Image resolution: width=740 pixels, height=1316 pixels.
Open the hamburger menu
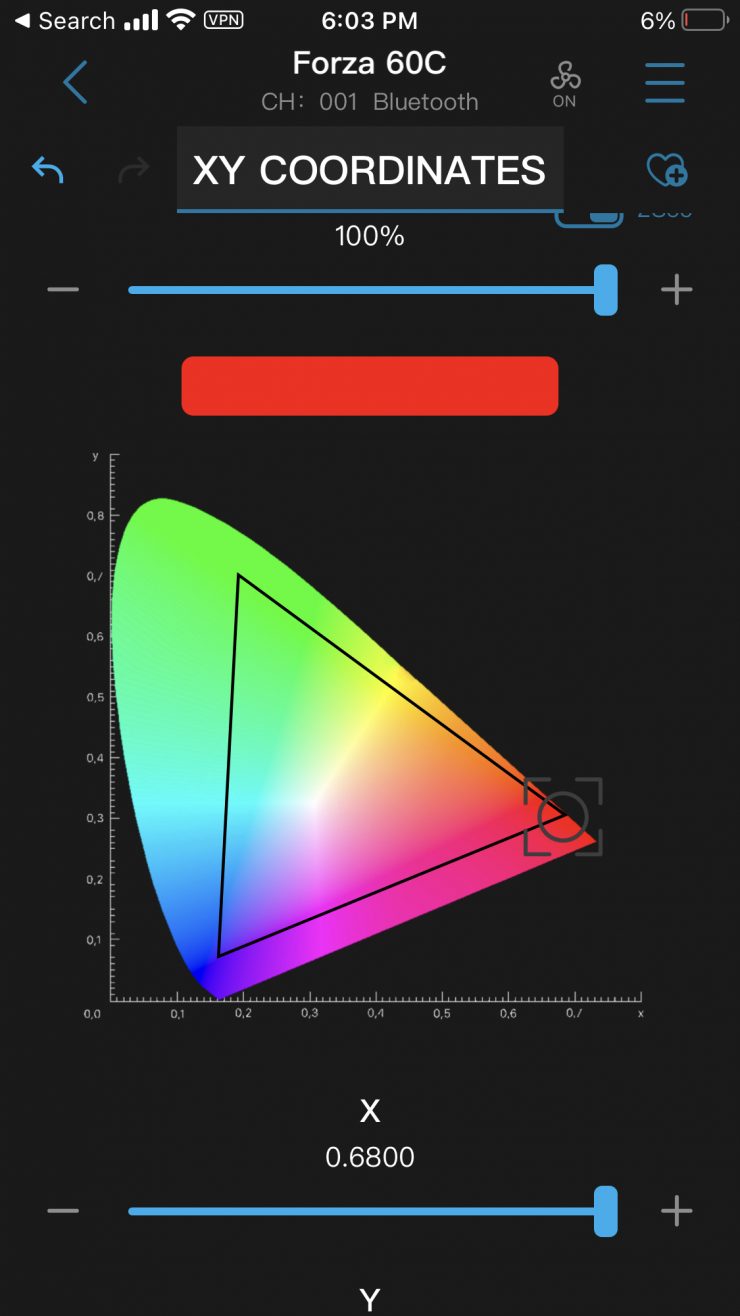coord(664,82)
